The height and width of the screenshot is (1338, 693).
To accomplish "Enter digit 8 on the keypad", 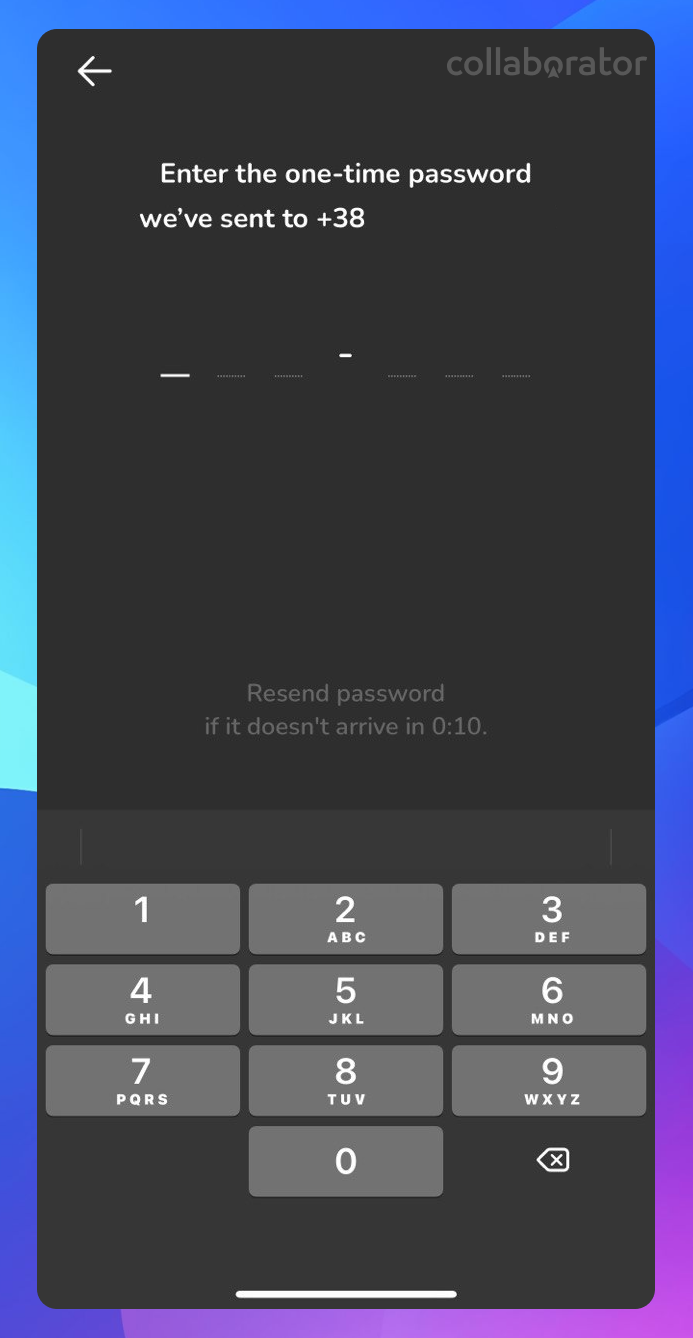I will 346,1081.
